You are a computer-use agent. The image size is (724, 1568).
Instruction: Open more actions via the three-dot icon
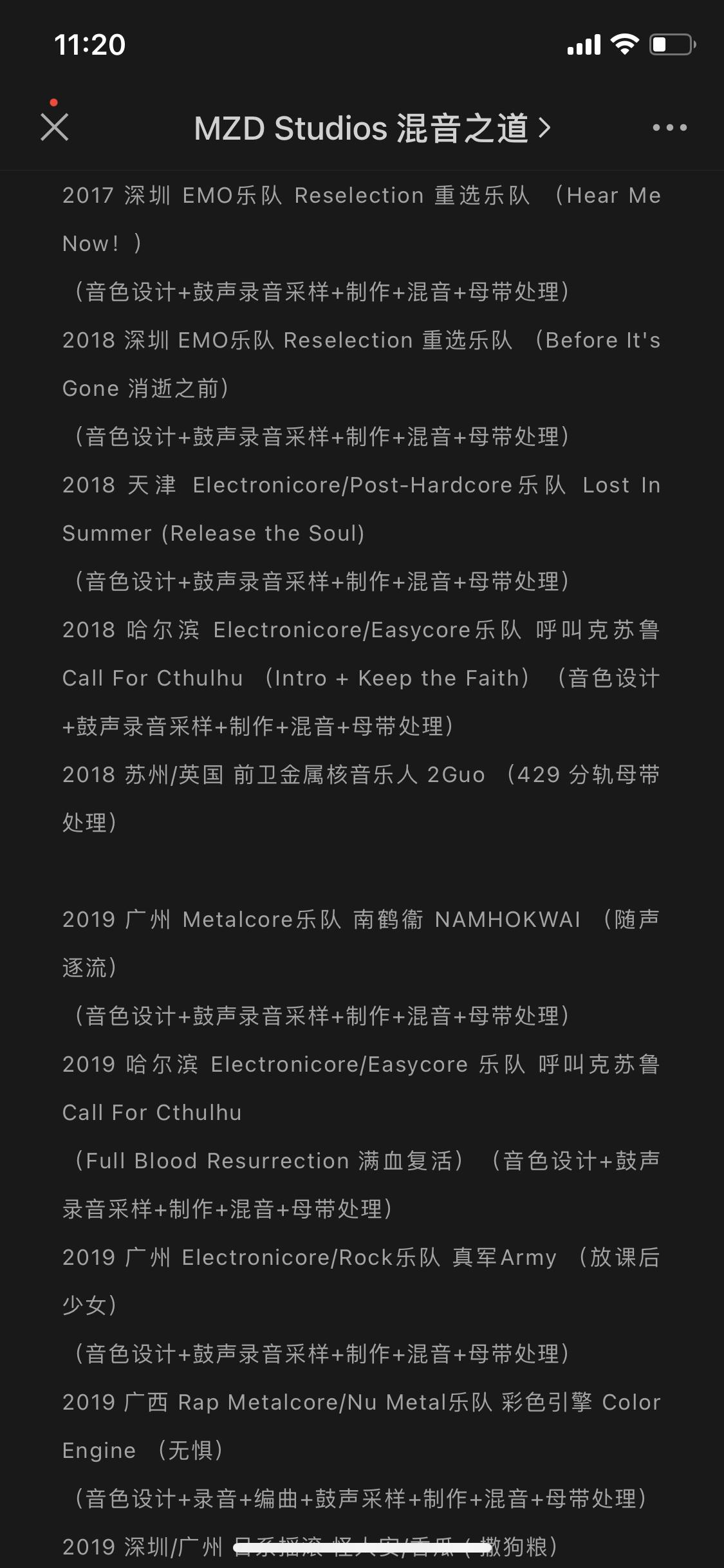(x=669, y=127)
